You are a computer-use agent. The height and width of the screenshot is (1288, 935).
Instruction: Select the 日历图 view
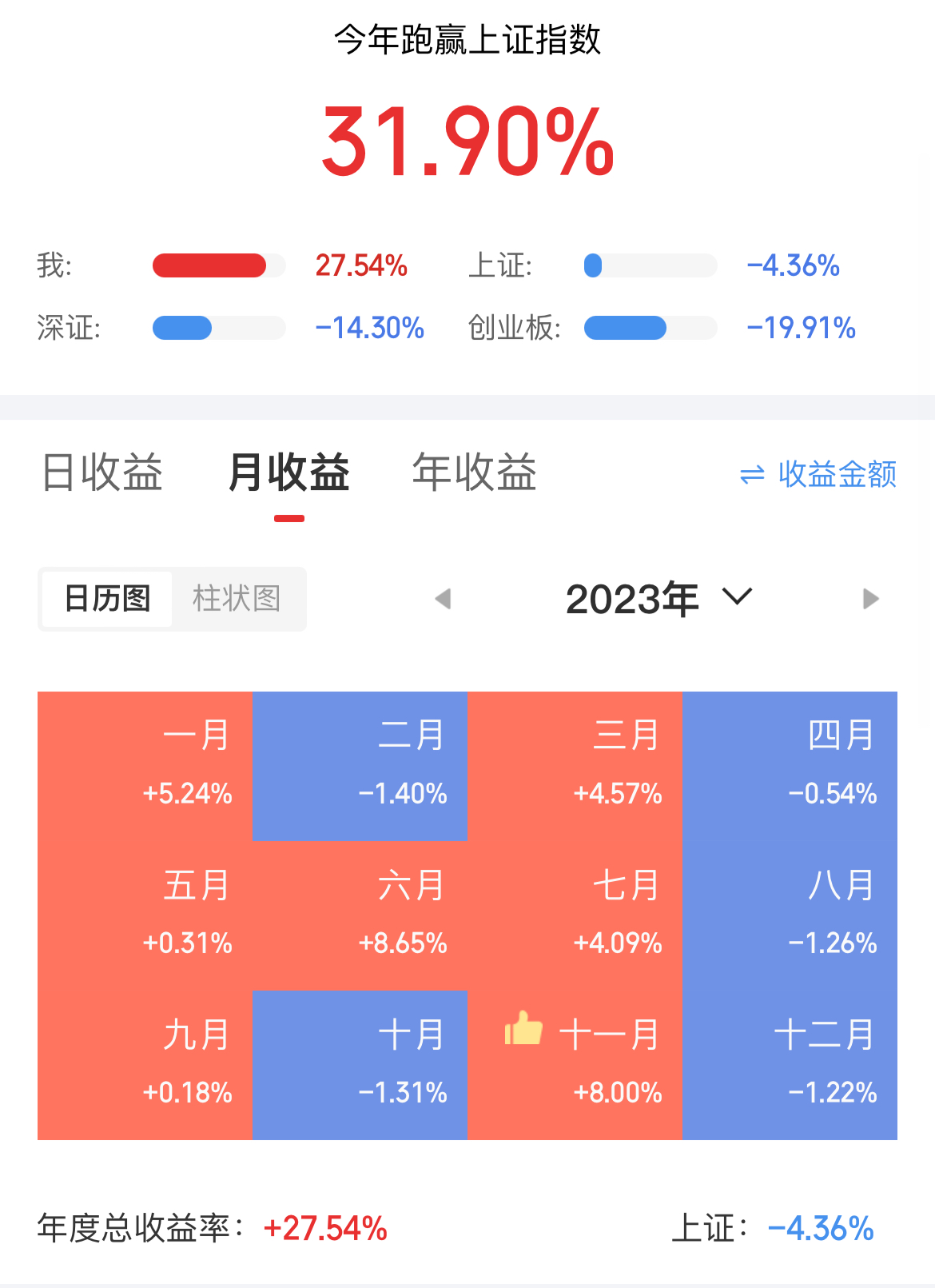pyautogui.click(x=107, y=598)
